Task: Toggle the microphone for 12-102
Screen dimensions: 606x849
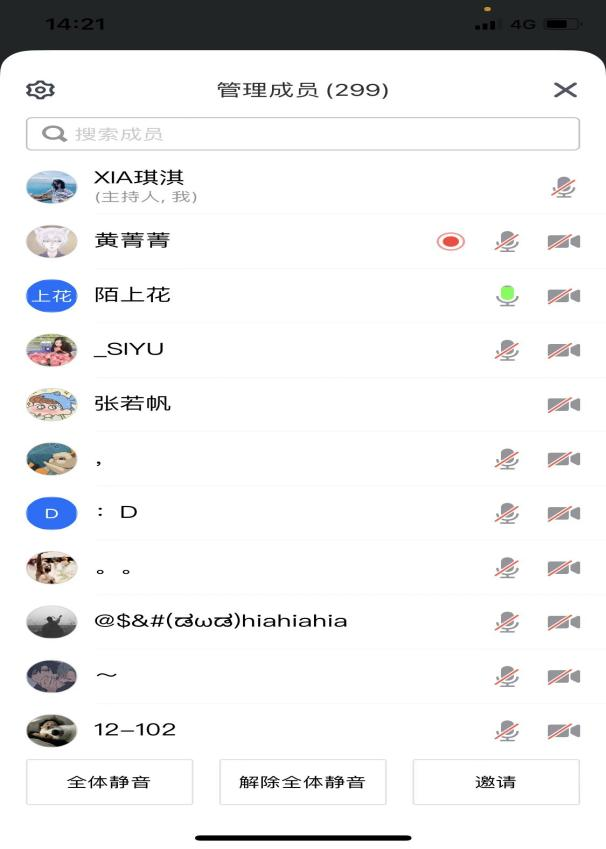Action: (x=508, y=730)
